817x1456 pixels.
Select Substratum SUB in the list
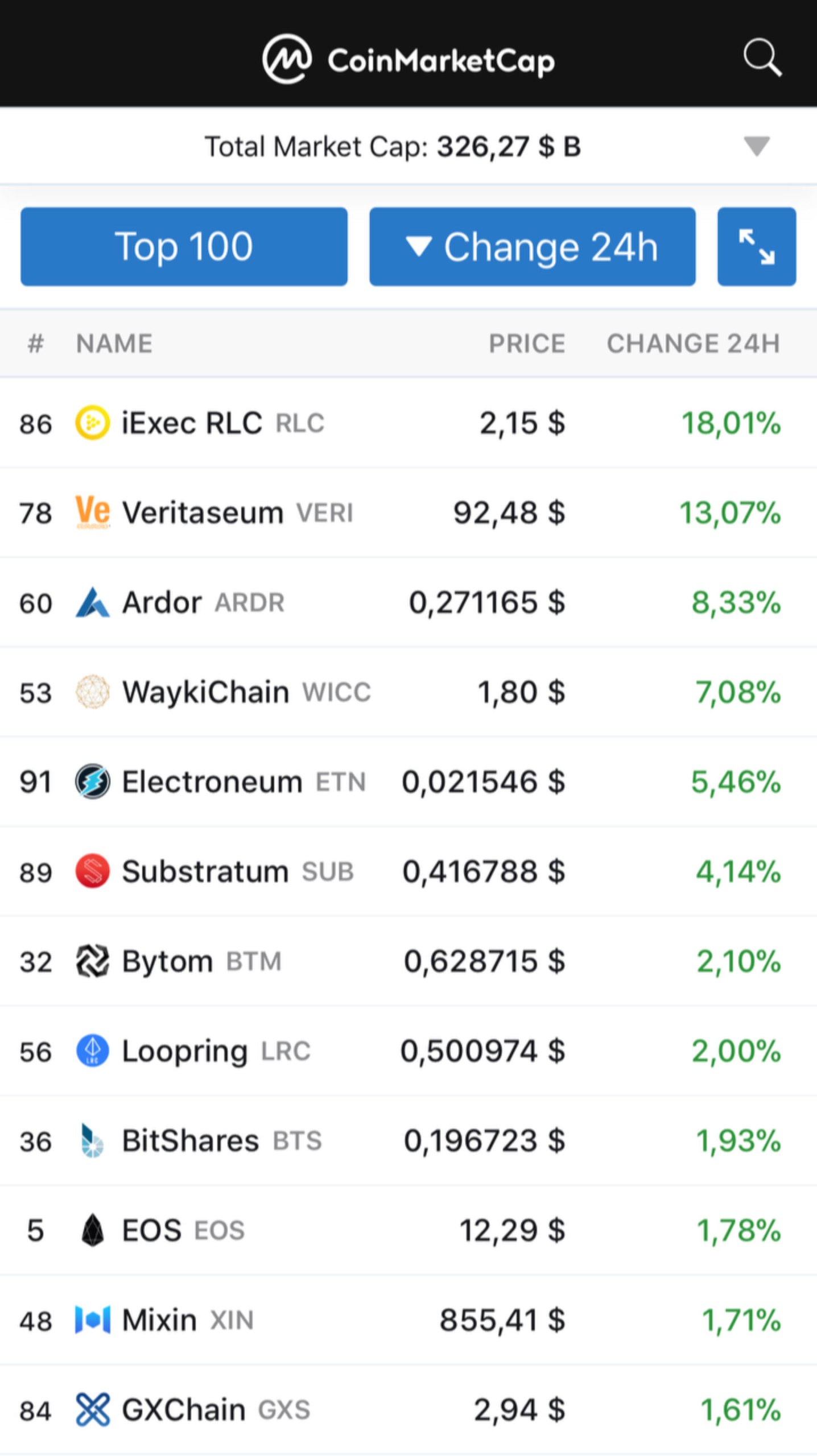[408, 871]
